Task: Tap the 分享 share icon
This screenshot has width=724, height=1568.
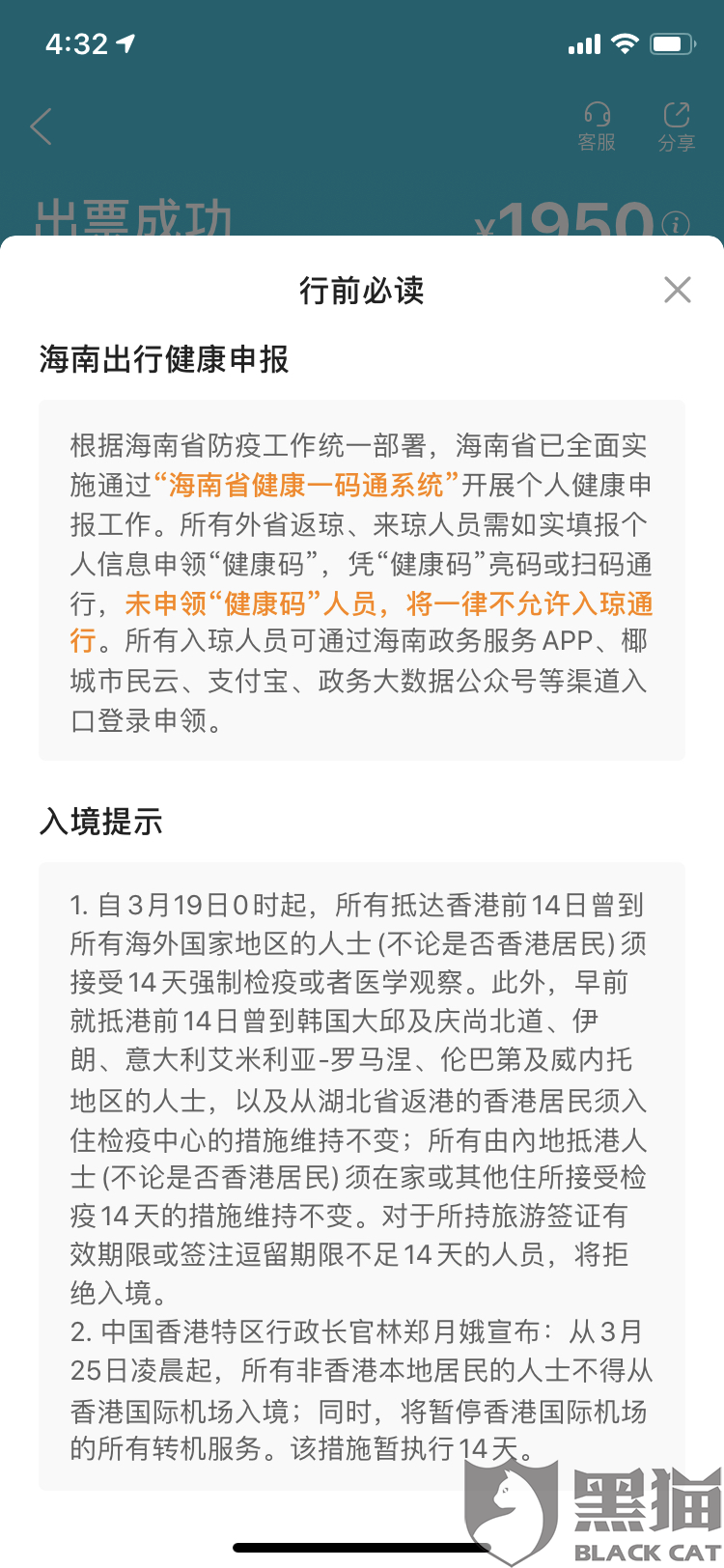Action: tap(677, 127)
